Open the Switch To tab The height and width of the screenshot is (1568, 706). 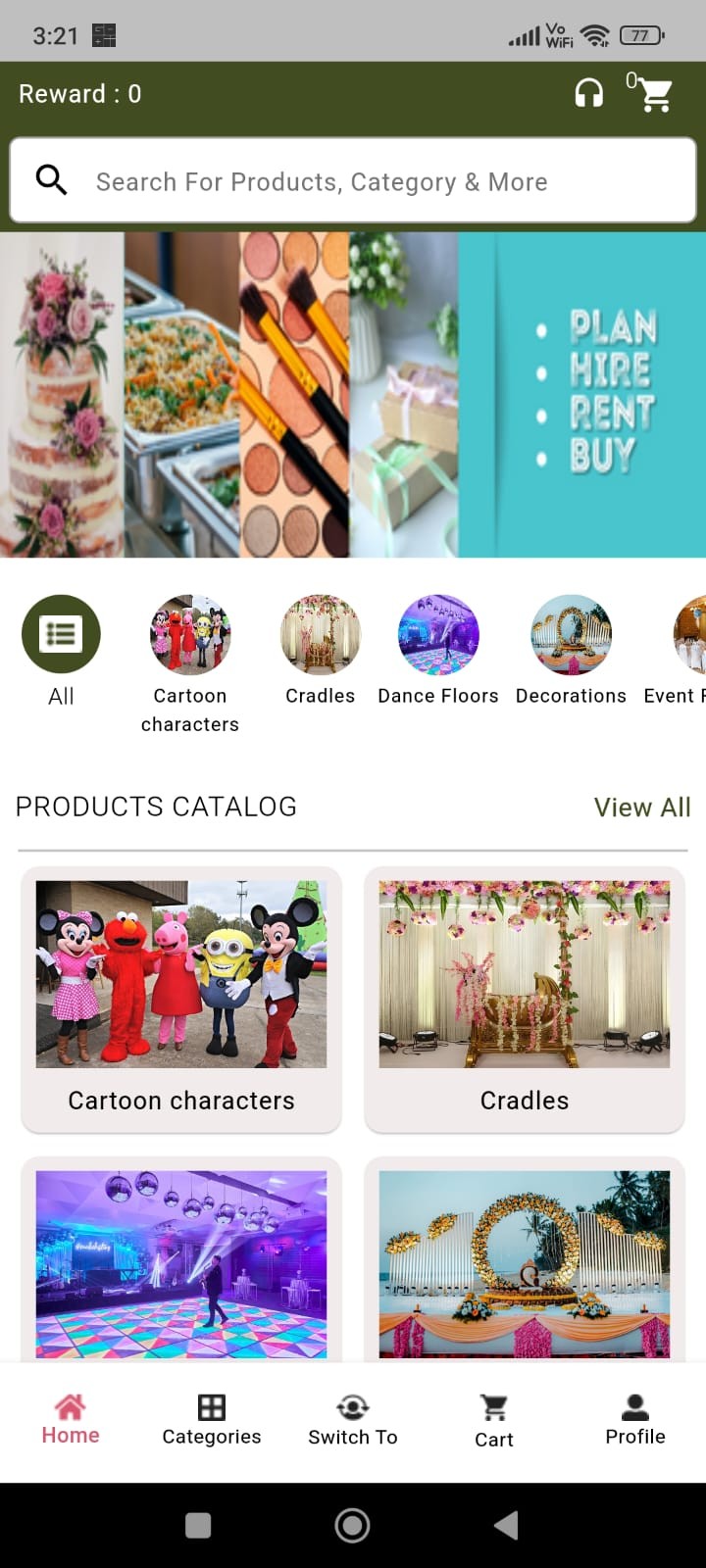[x=353, y=1420]
